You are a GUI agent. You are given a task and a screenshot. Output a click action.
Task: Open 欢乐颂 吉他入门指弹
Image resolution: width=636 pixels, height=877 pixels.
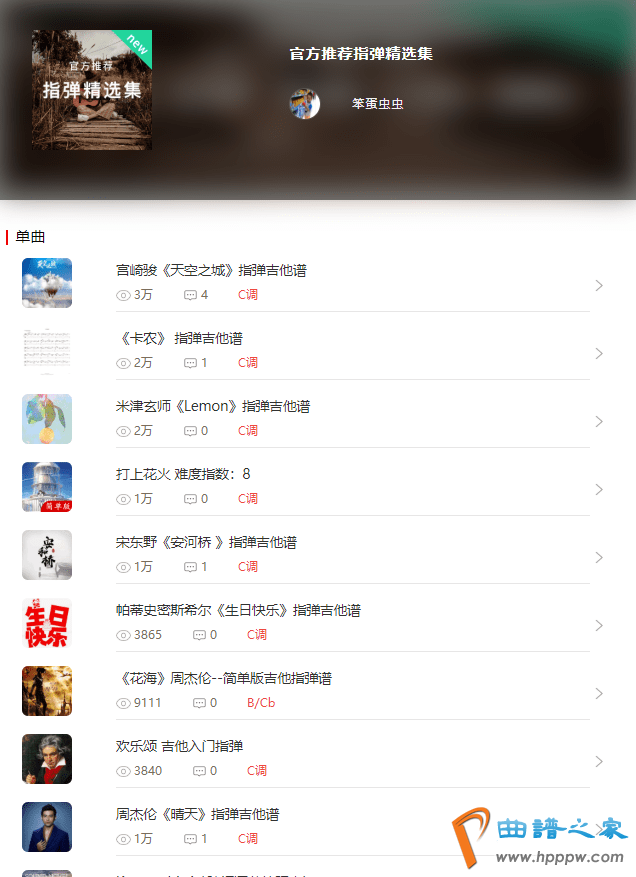[x=180, y=746]
